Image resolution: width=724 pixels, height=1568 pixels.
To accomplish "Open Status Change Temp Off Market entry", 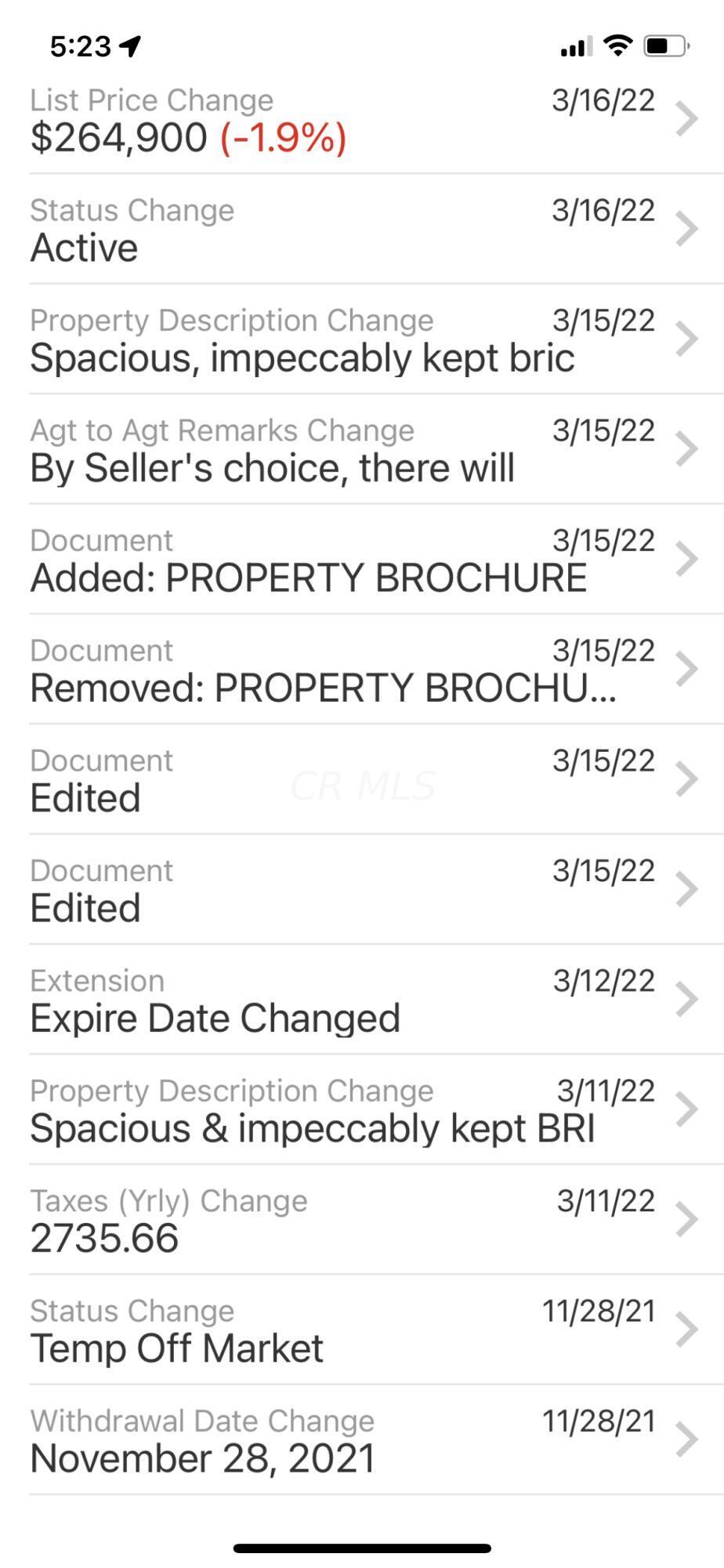I will coord(362,1330).
